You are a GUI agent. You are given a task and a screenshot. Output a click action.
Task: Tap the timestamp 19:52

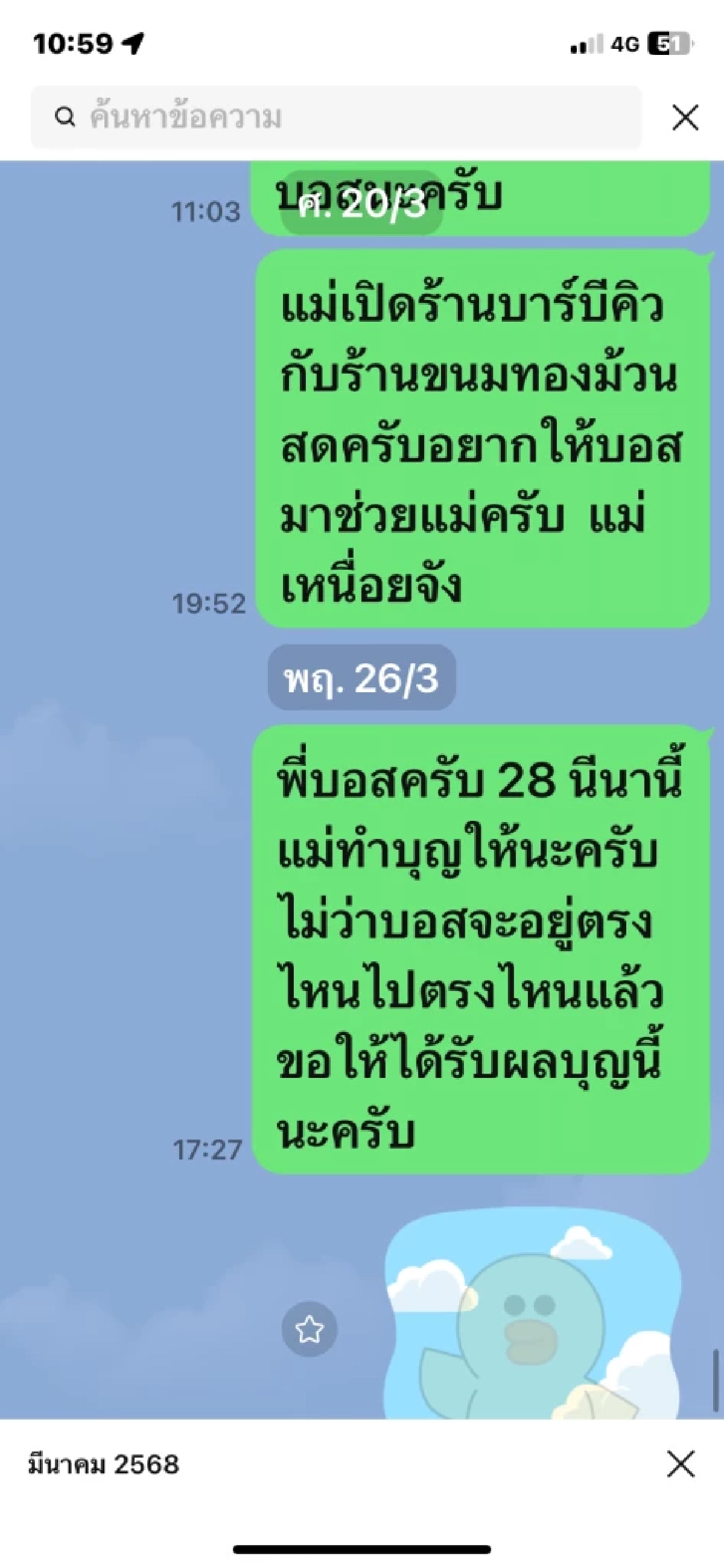tap(209, 601)
